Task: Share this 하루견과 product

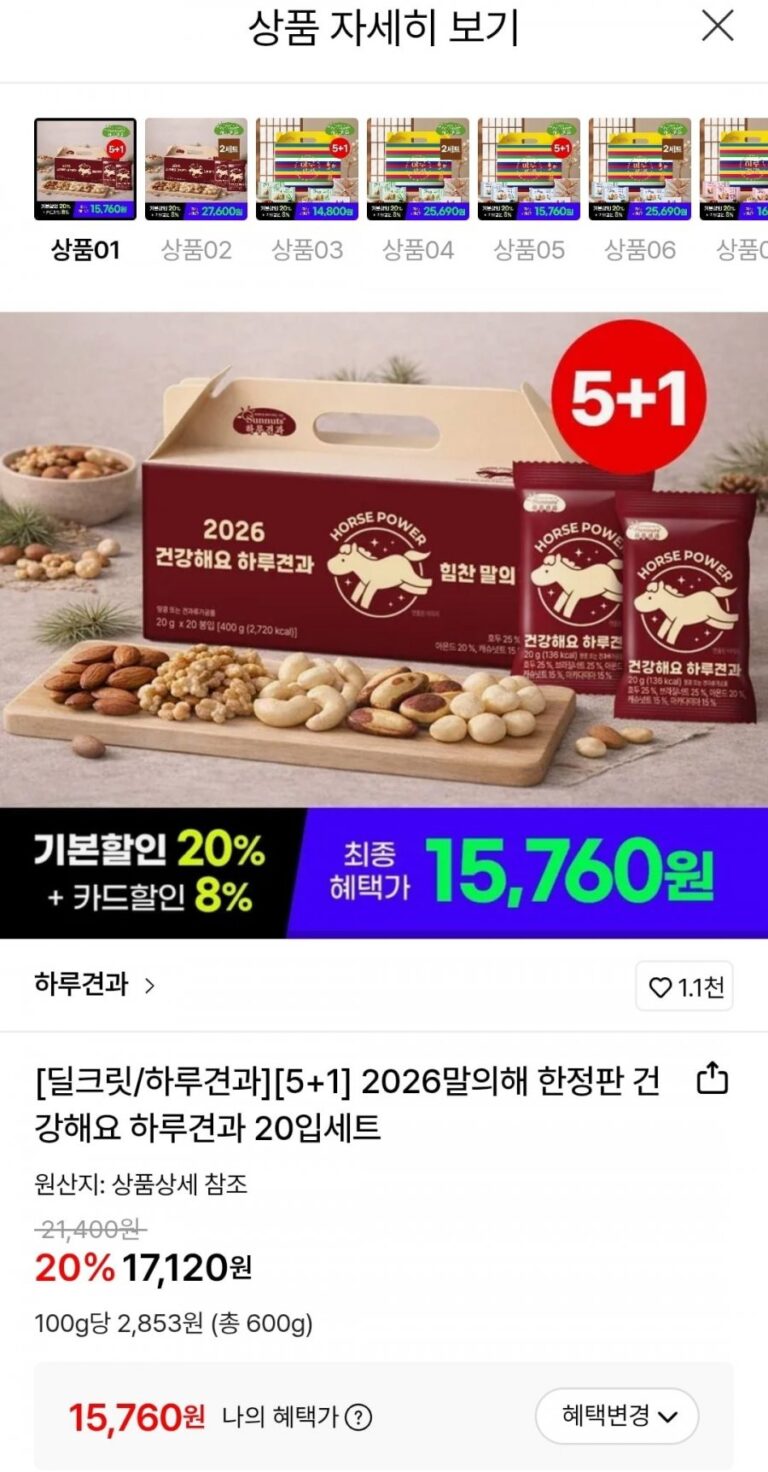Action: pyautogui.click(x=712, y=1080)
